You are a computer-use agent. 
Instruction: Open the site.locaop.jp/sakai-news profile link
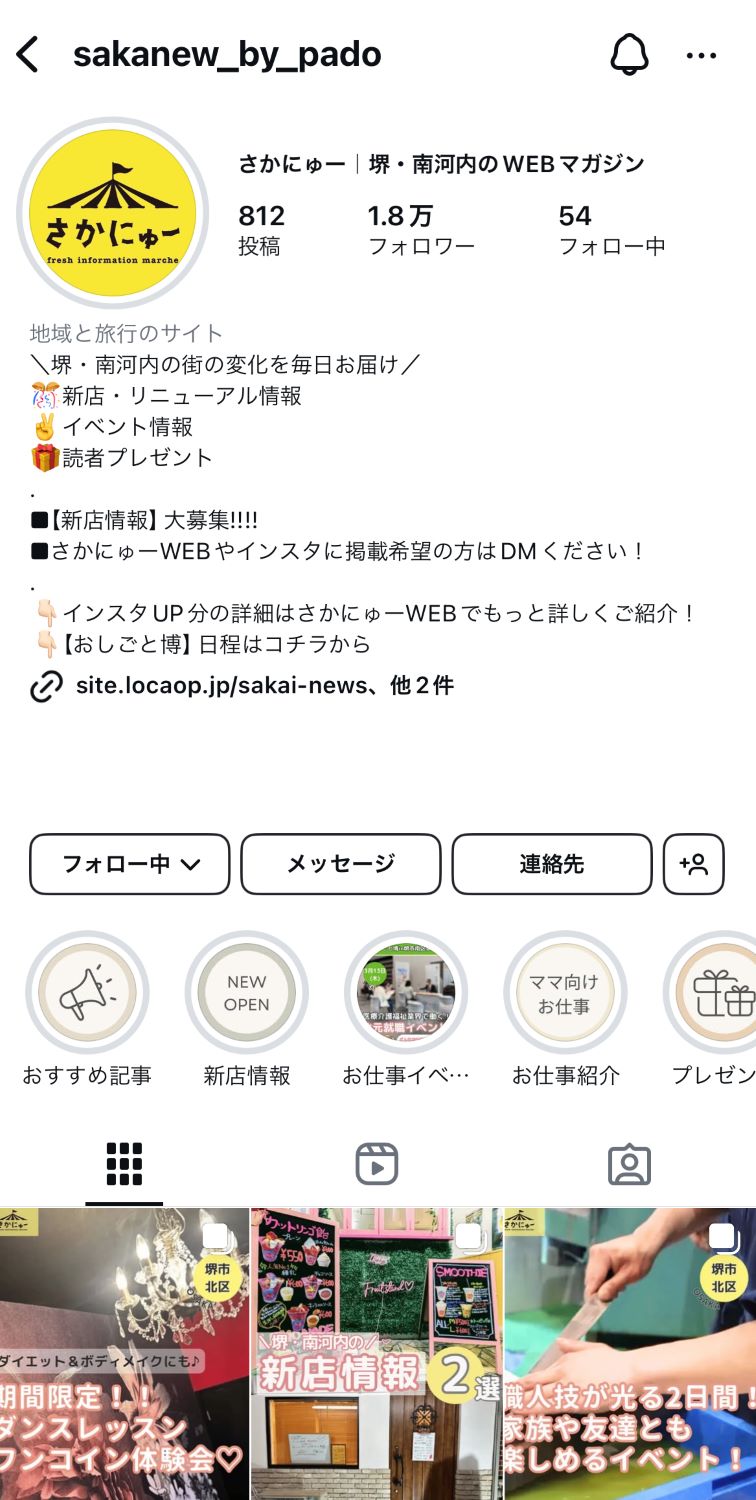tap(264, 686)
